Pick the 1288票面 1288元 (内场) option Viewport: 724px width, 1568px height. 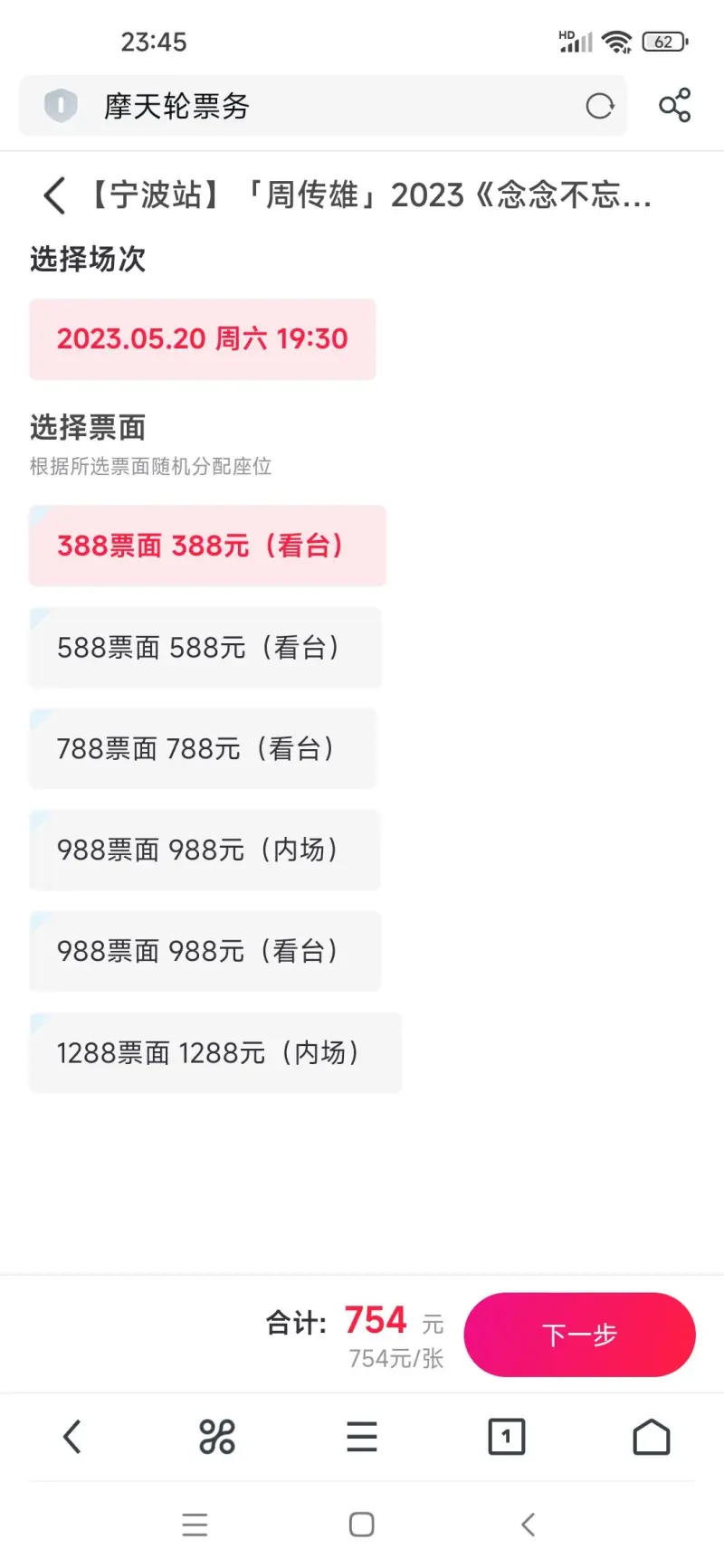215,1053
